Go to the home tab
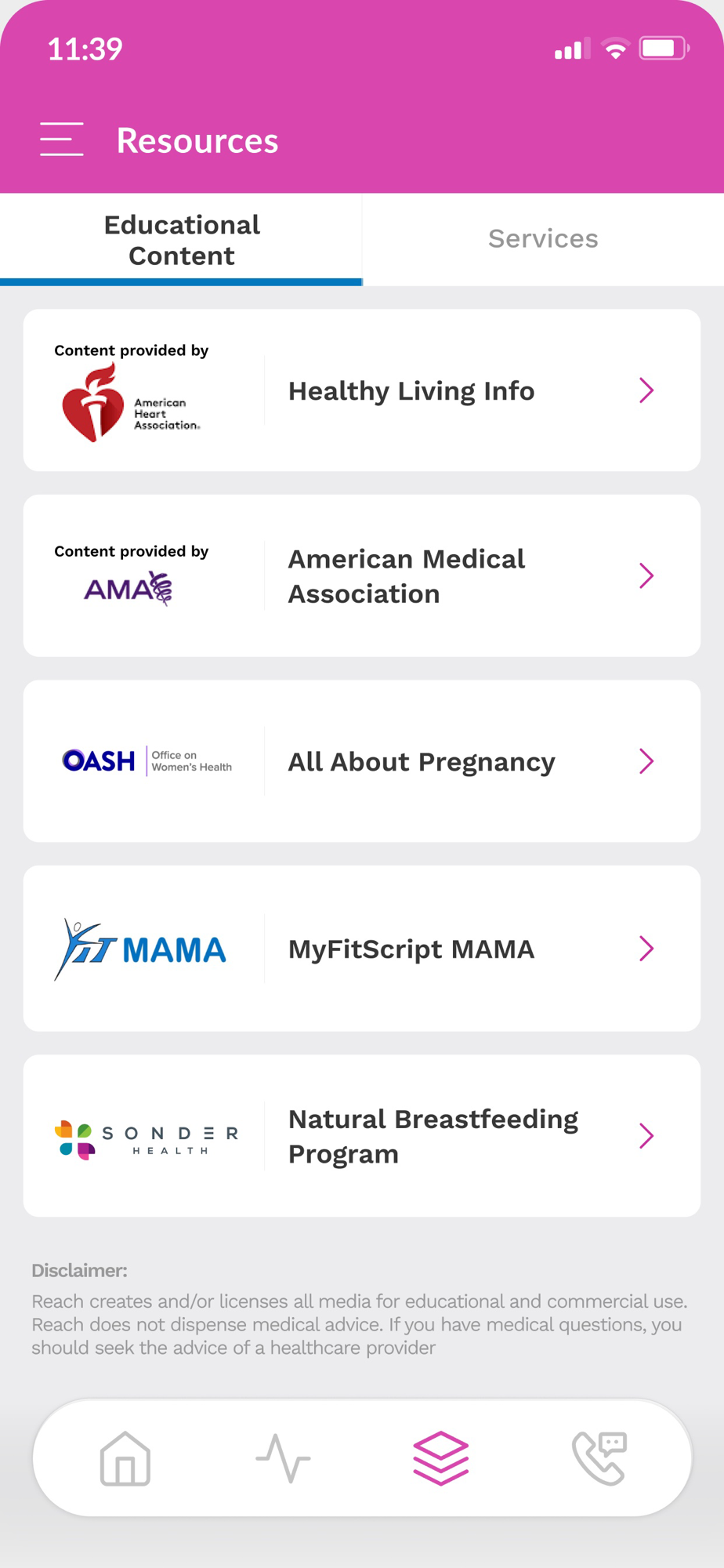The height and width of the screenshot is (1568, 724). (x=125, y=1458)
